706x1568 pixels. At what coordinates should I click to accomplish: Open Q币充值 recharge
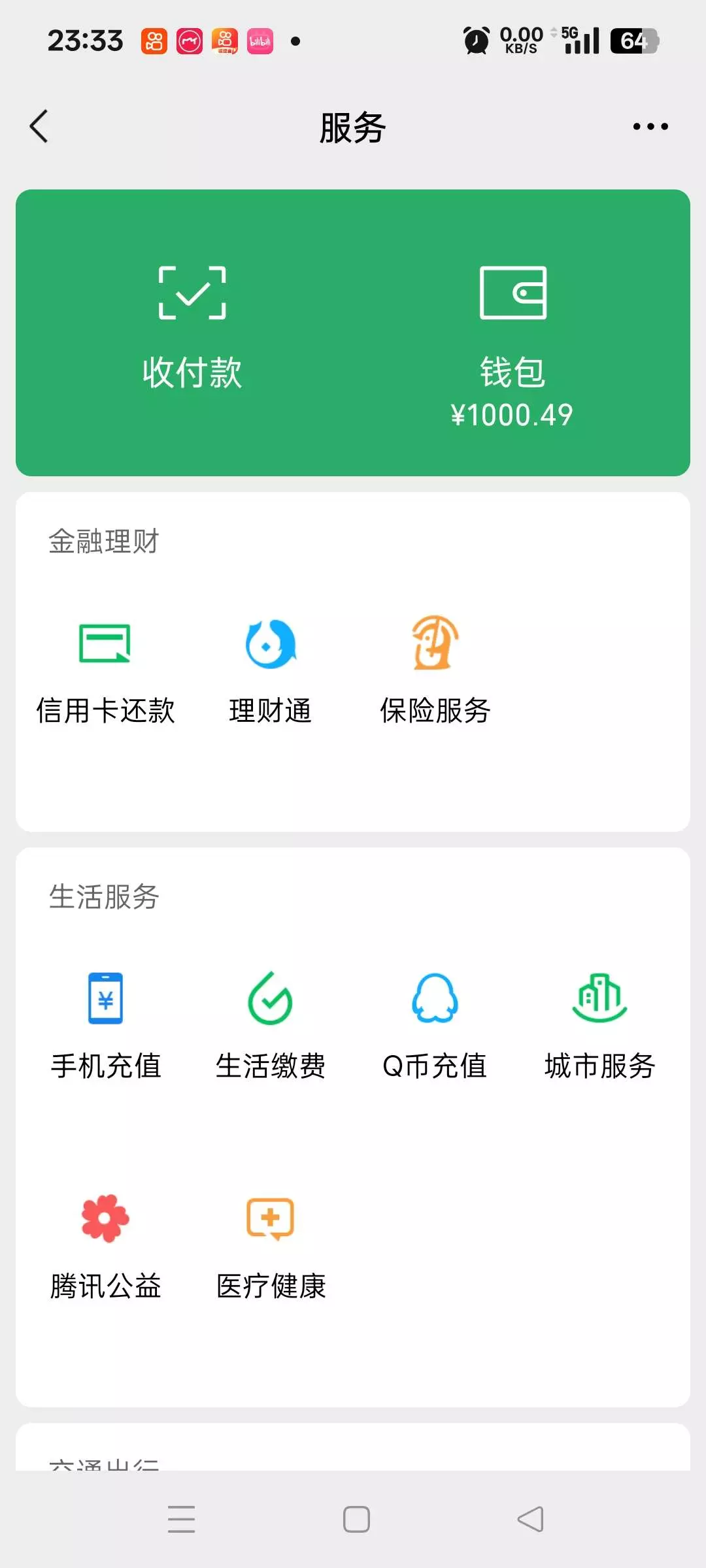[x=435, y=1024]
